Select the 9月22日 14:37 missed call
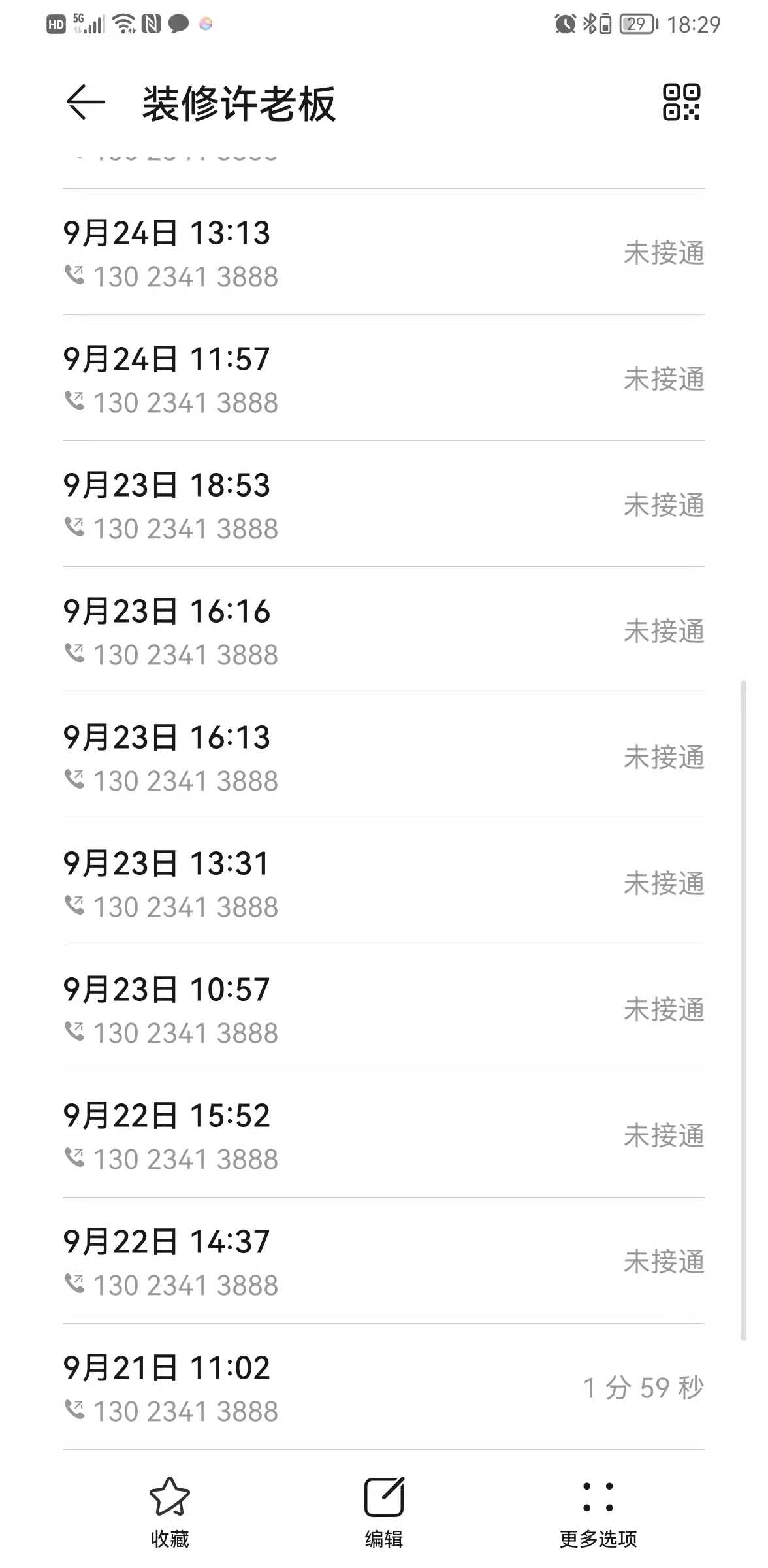 click(384, 1262)
